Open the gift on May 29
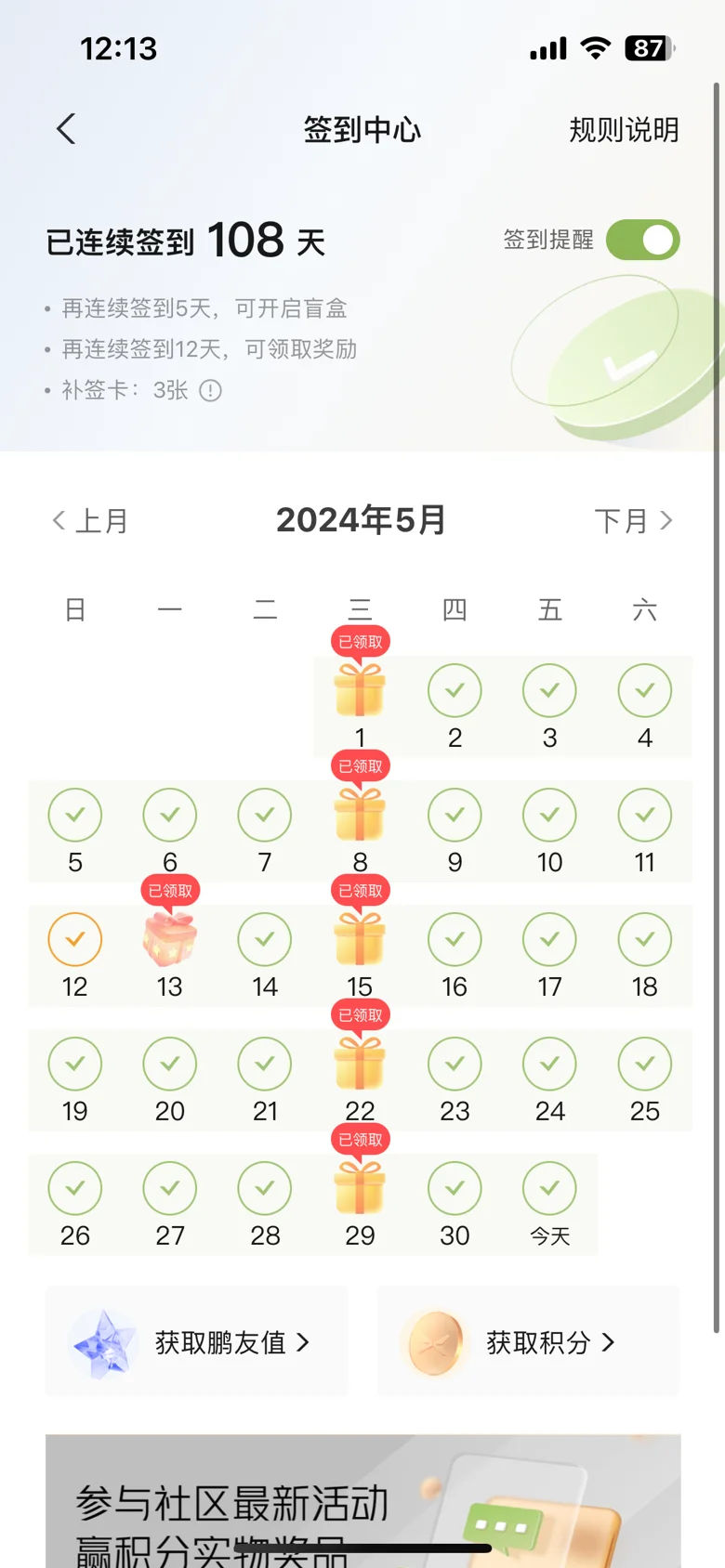Viewport: 725px width, 1568px height. coord(360,1187)
